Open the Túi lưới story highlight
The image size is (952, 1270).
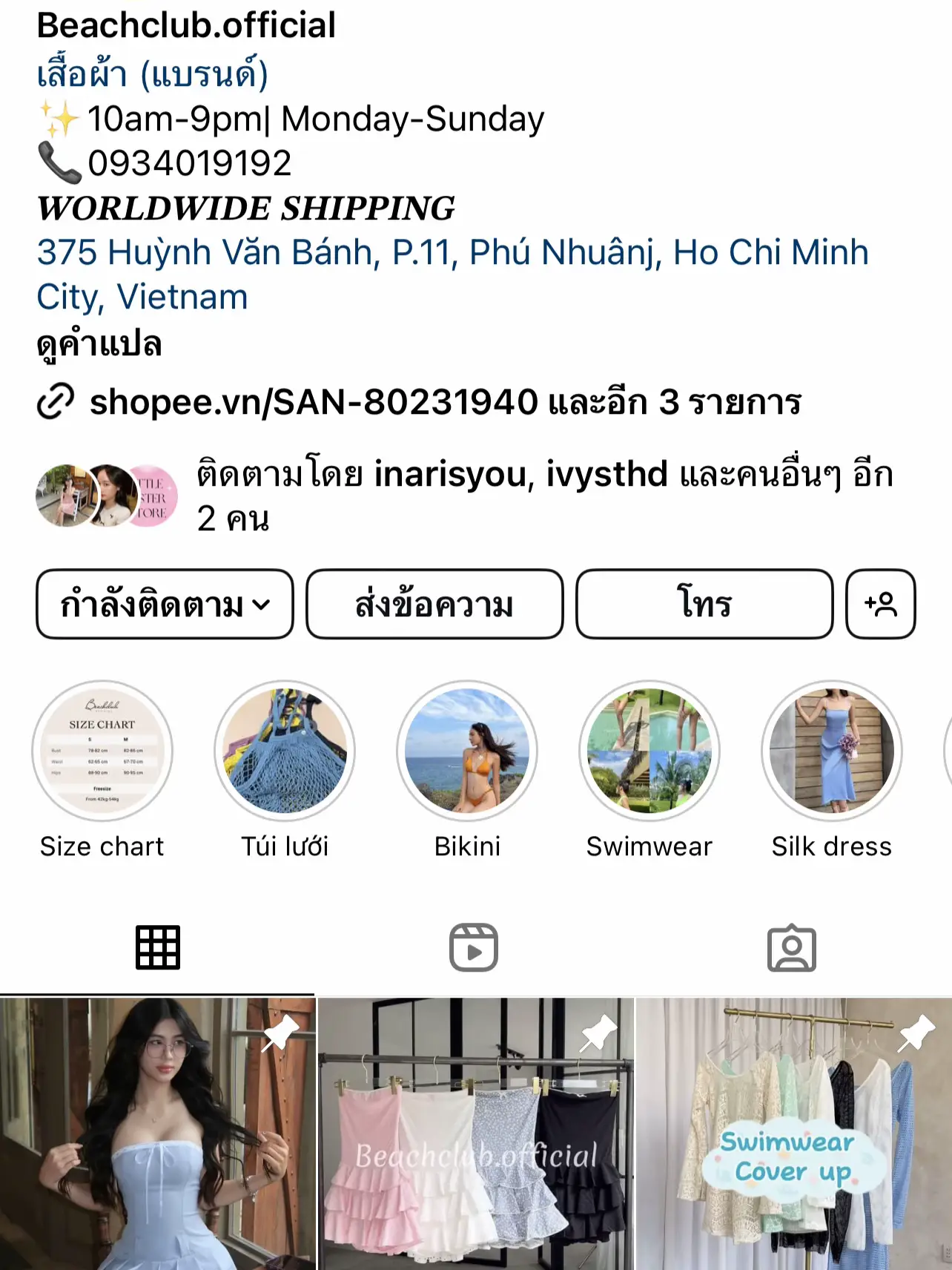pyautogui.click(x=285, y=751)
